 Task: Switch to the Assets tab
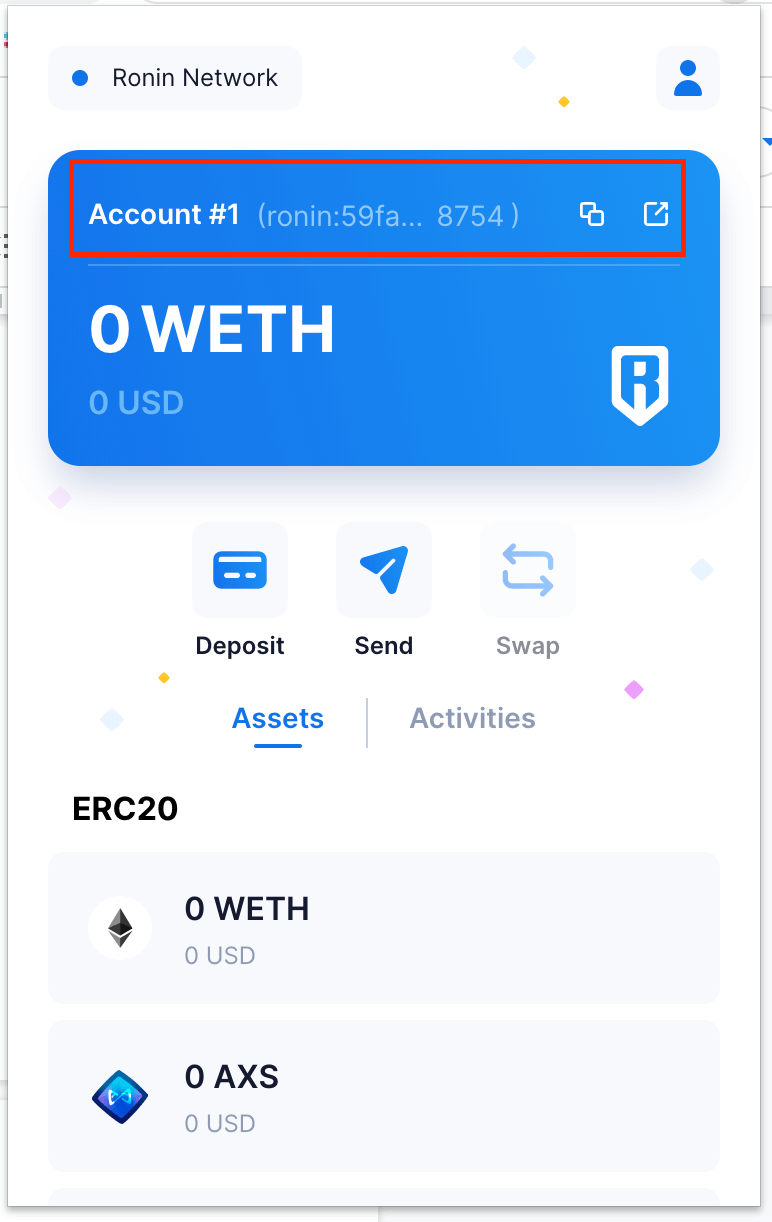click(x=278, y=719)
